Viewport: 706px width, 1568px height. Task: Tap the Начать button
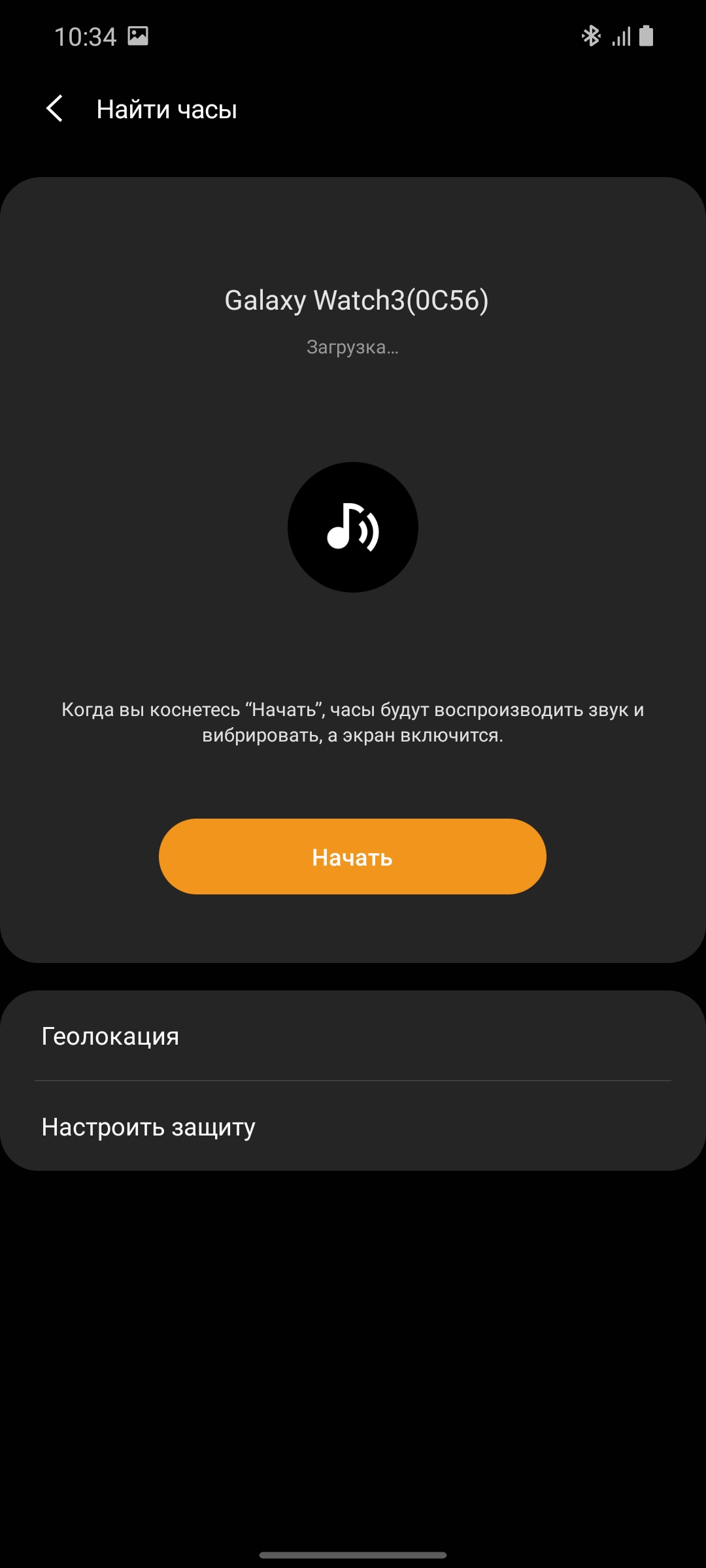tap(352, 857)
